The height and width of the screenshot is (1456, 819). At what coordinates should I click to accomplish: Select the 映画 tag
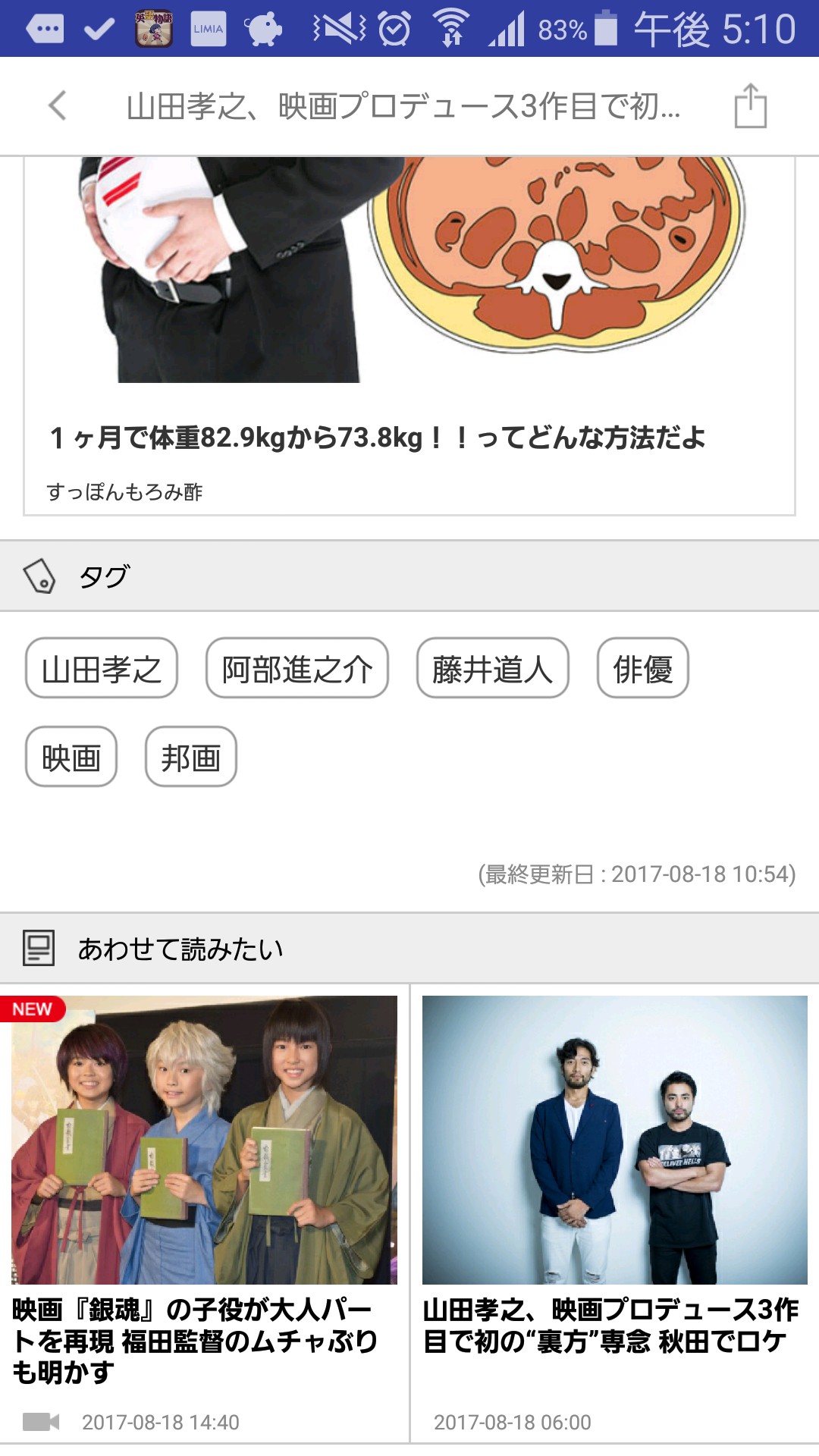[x=71, y=757]
